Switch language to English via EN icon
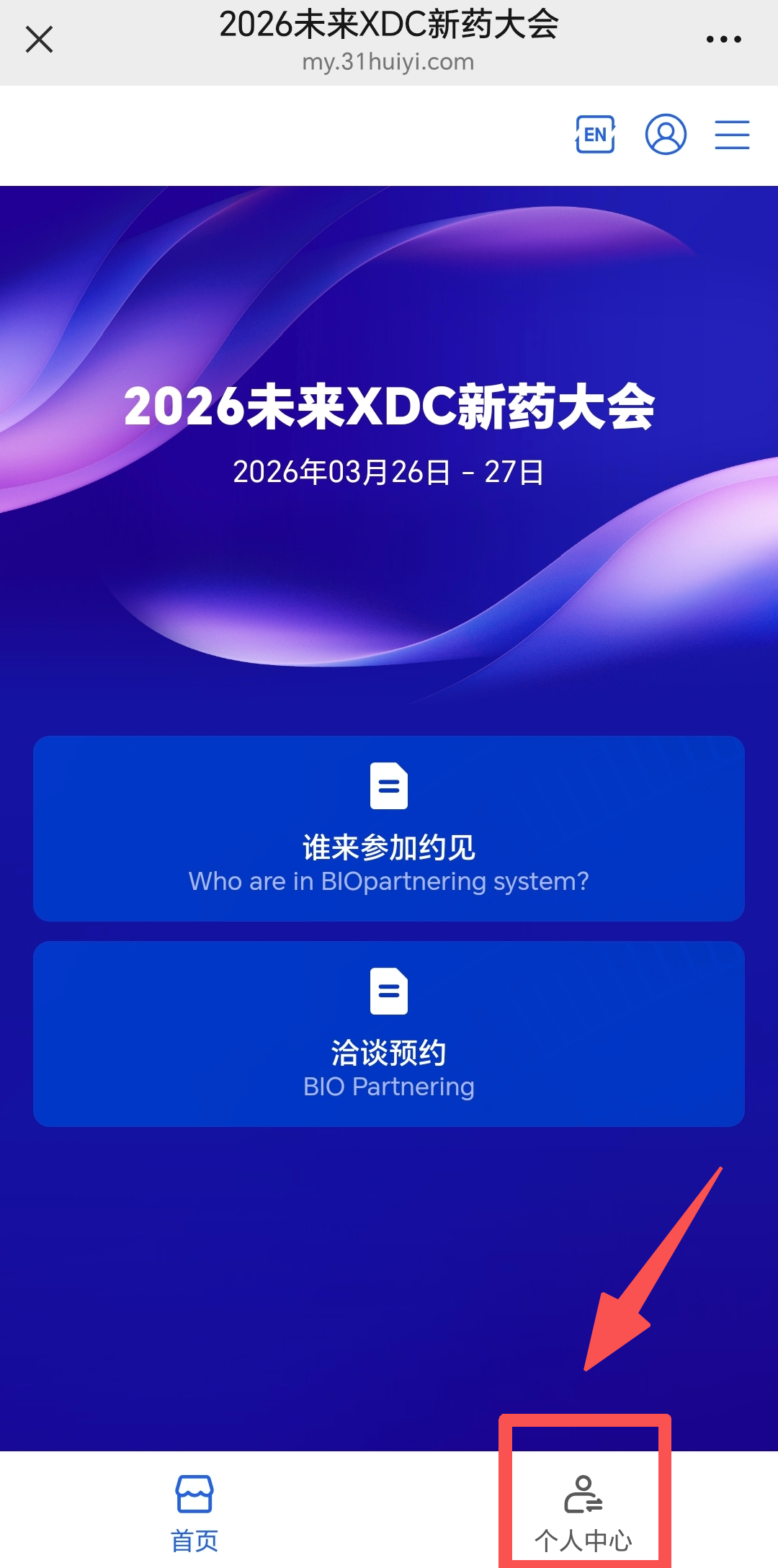 tap(595, 135)
